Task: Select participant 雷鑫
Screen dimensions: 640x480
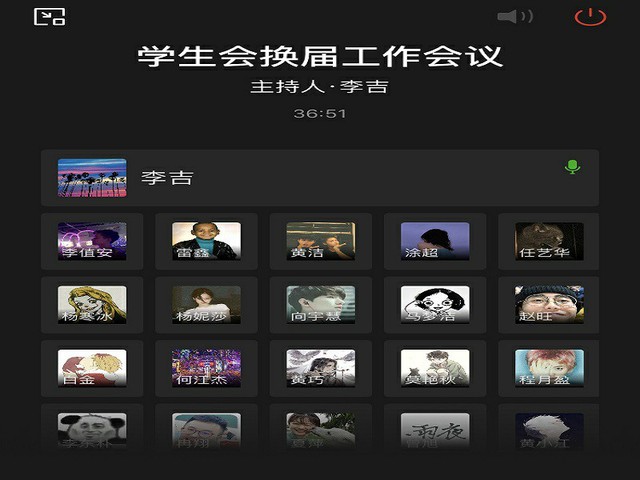Action: pos(206,241)
